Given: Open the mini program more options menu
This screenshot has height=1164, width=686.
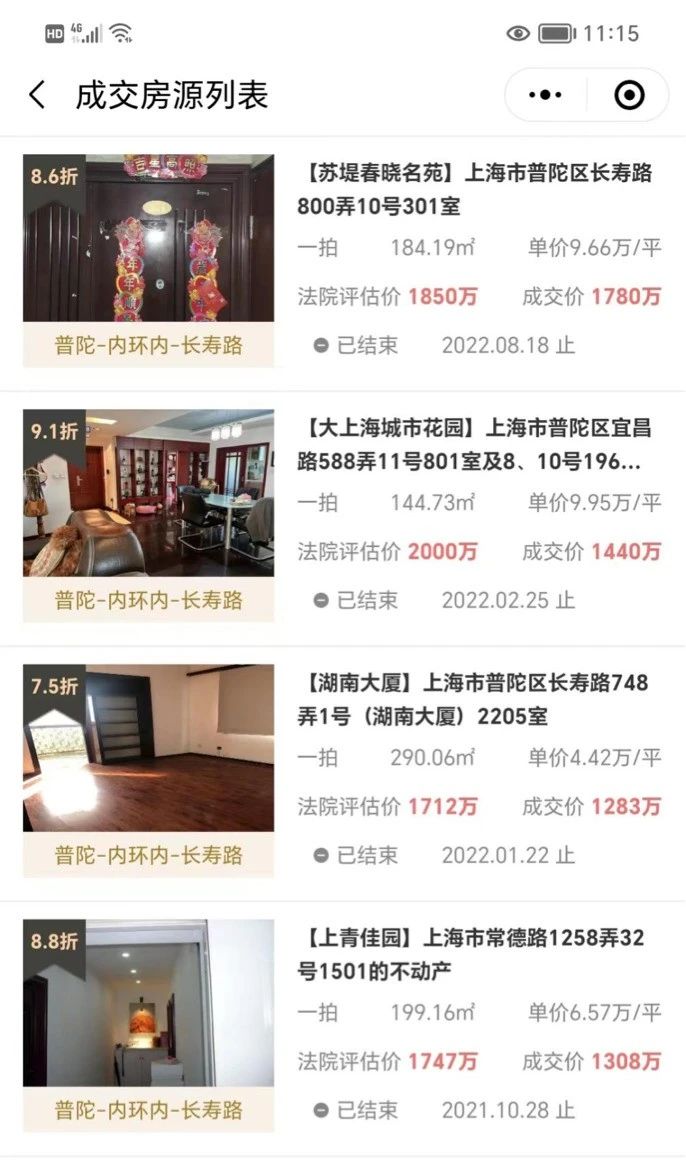Looking at the screenshot, I should [544, 95].
